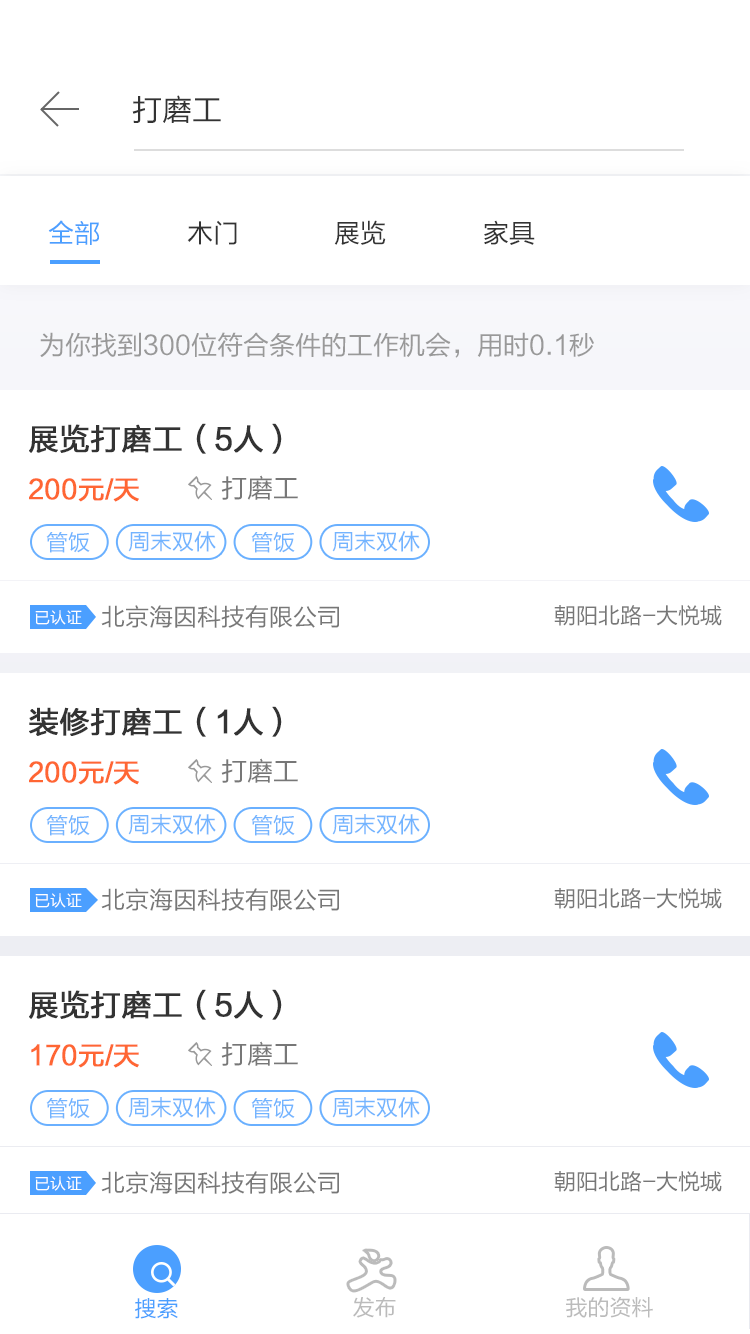
Task: Call about the 170元/天 展览打磨工 job
Action: [680, 1060]
